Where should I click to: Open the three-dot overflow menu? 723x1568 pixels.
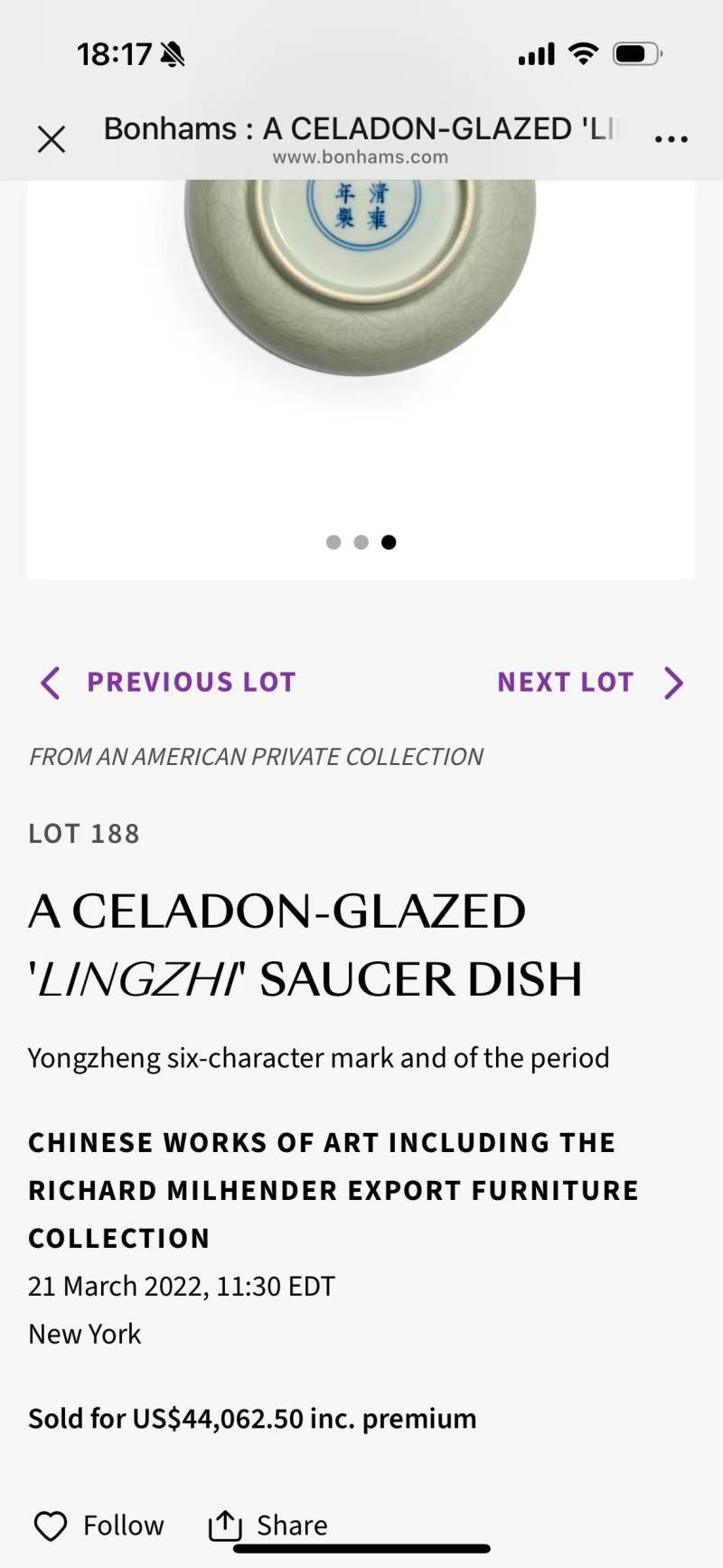tap(671, 139)
